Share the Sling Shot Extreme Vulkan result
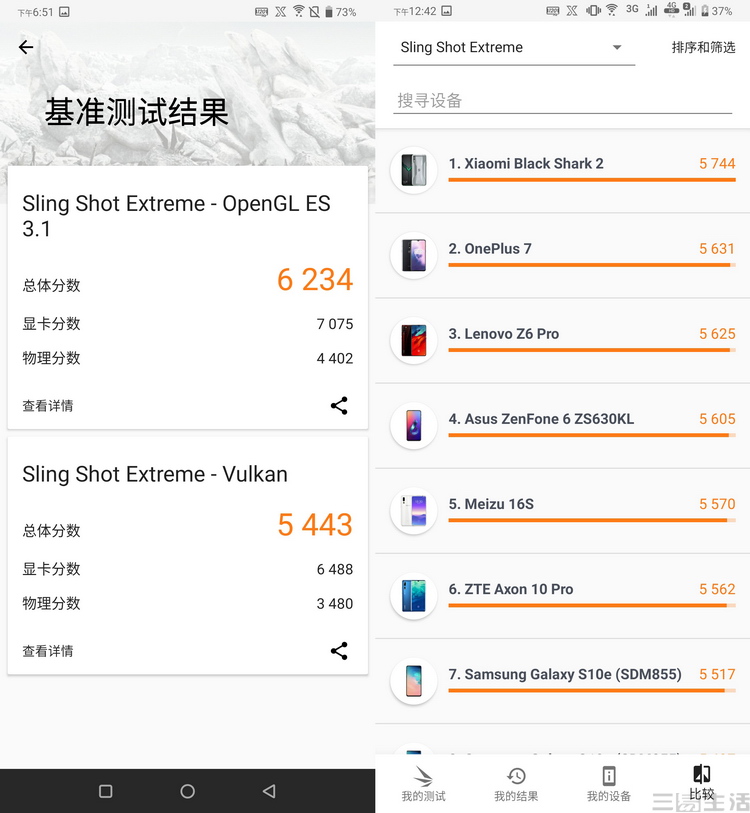Screen dimensions: 750x813 pyautogui.click(x=339, y=651)
